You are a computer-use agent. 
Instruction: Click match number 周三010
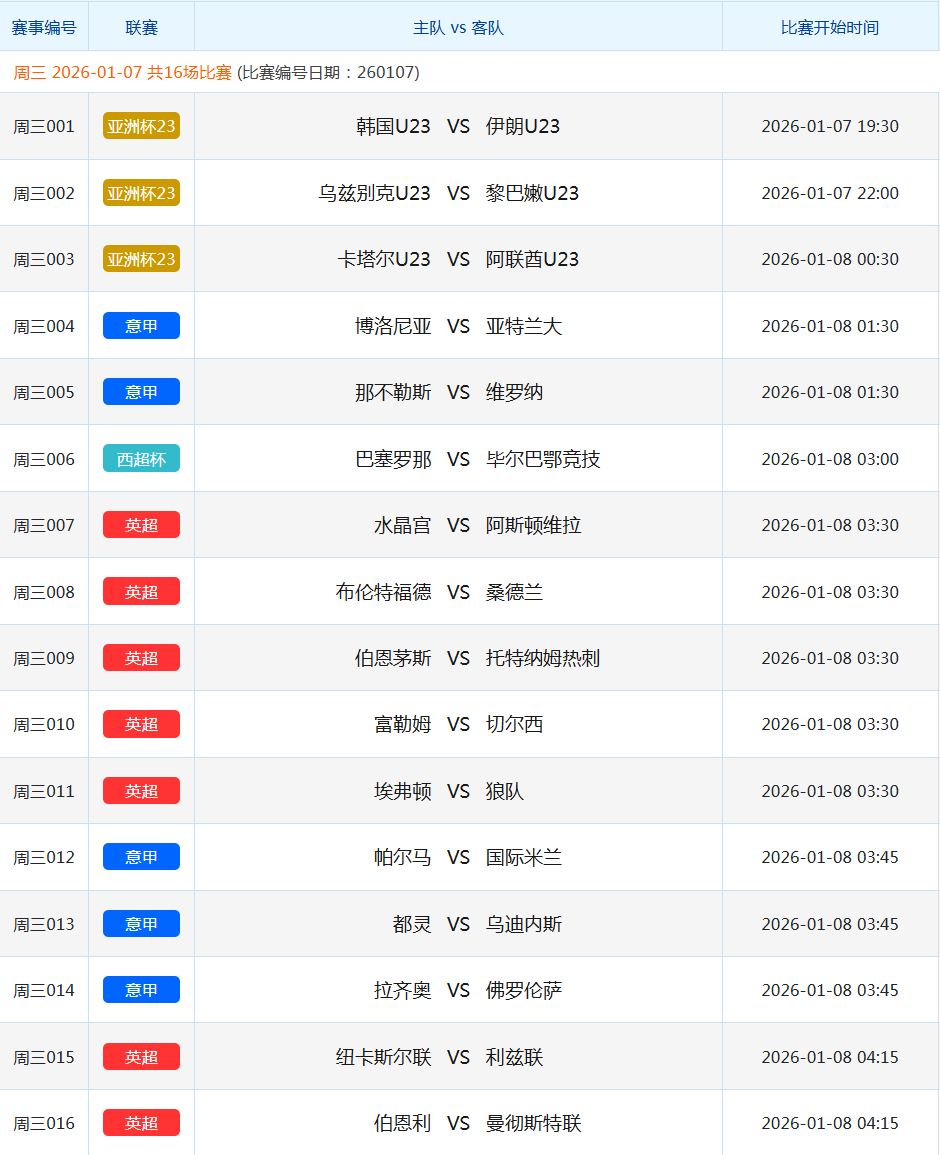44,723
